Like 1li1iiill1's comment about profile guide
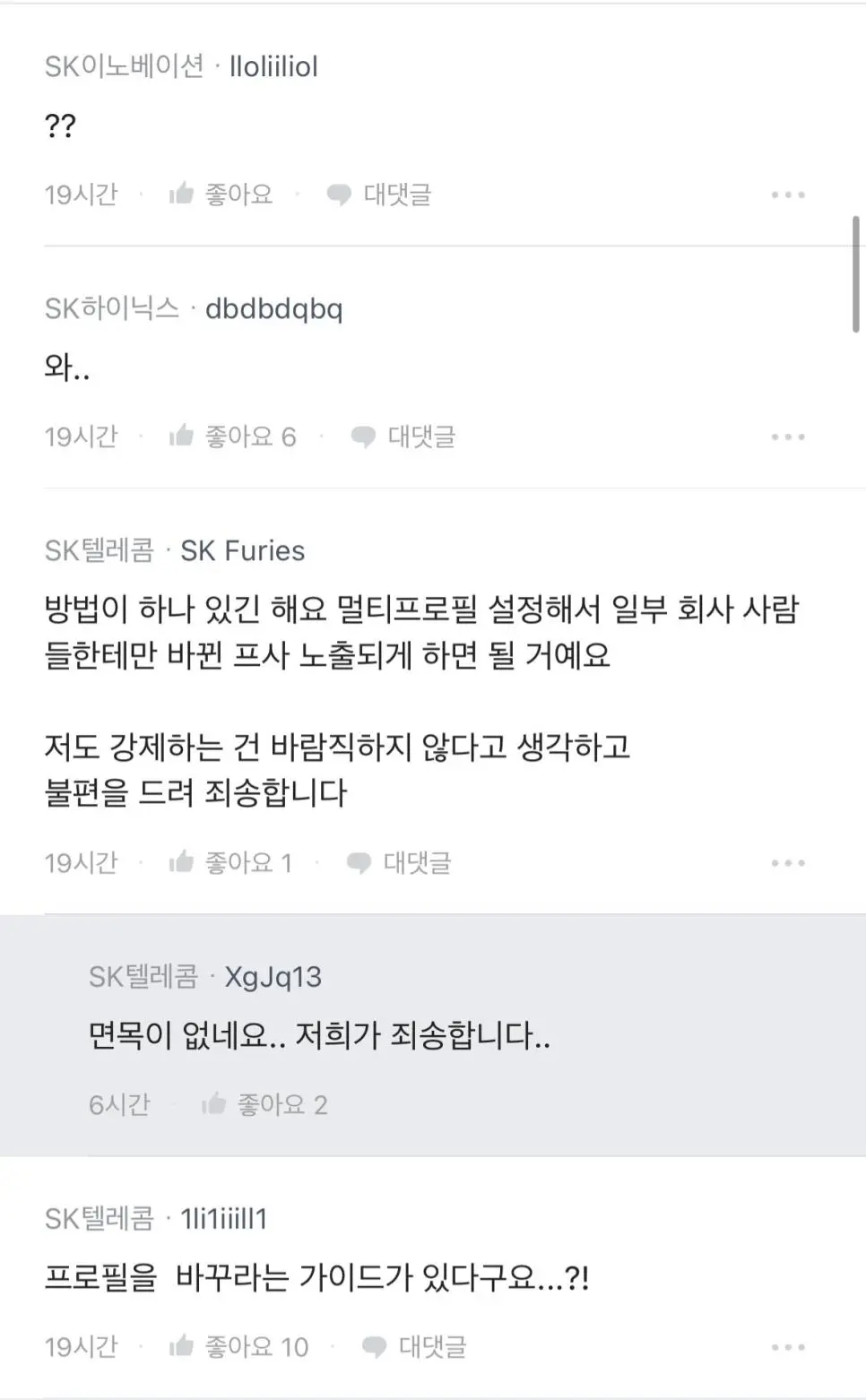Viewport: 866px width, 1400px height. (x=238, y=1346)
